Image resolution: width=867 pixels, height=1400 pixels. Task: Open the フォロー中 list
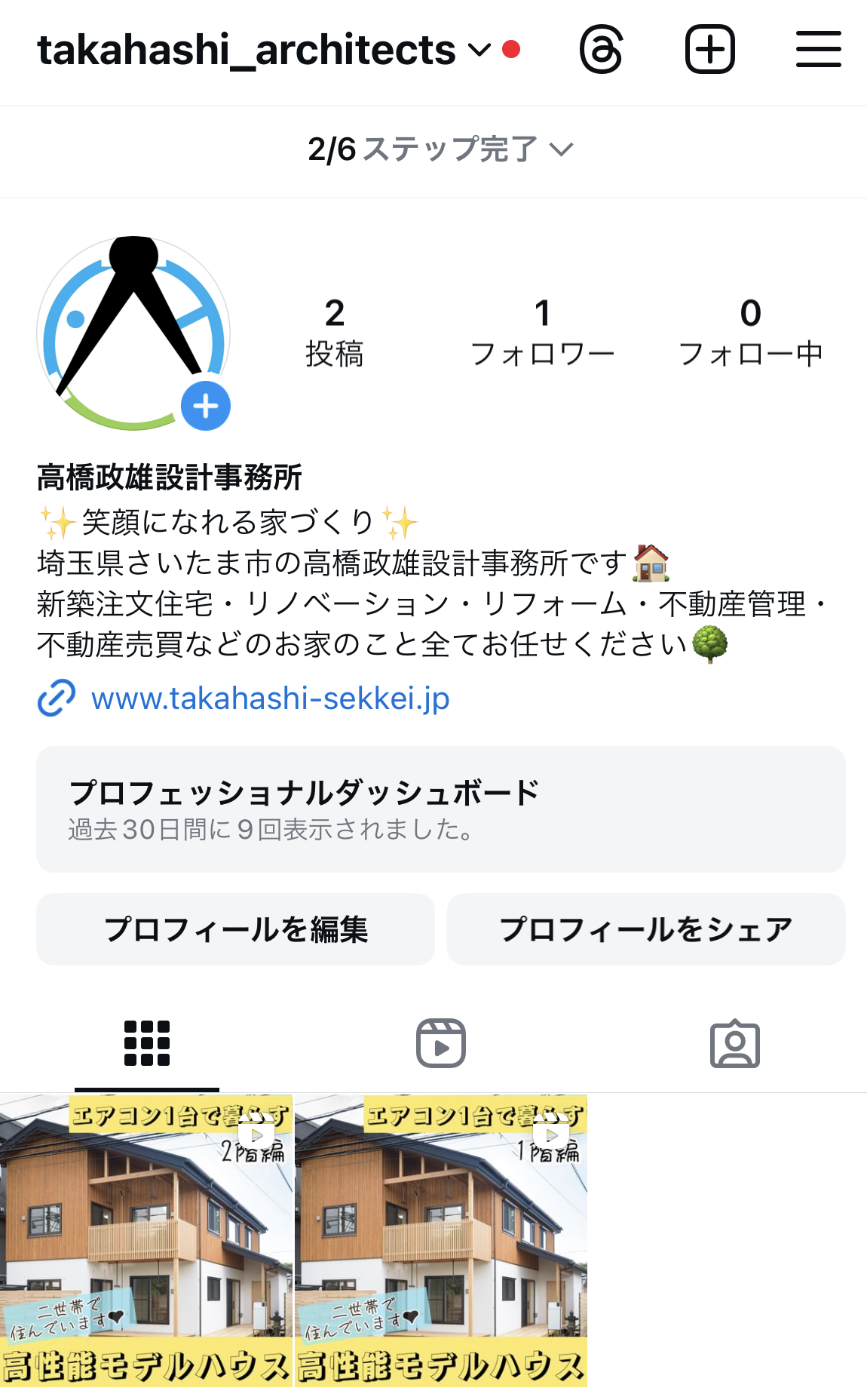point(750,332)
